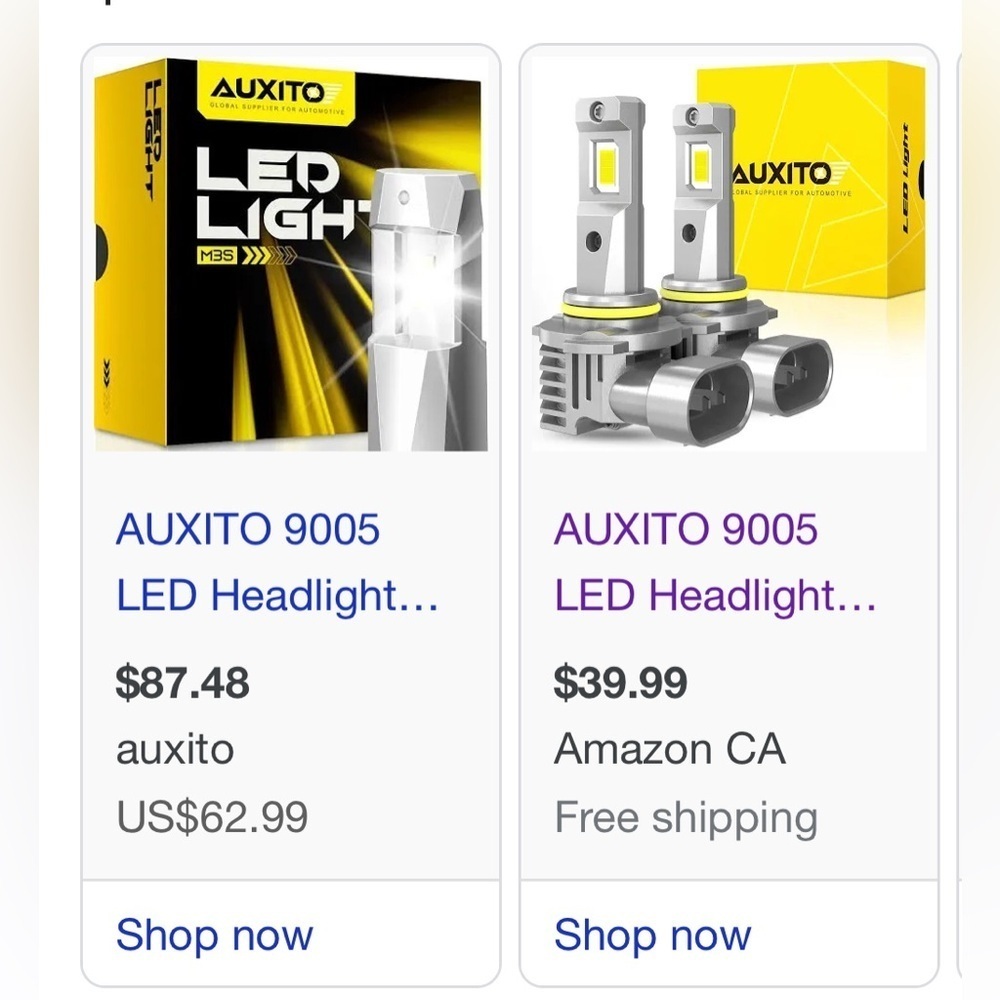This screenshot has height=1000, width=1000.
Task: Tap Shop now on the Amazon CA listing
Action: click(x=652, y=935)
